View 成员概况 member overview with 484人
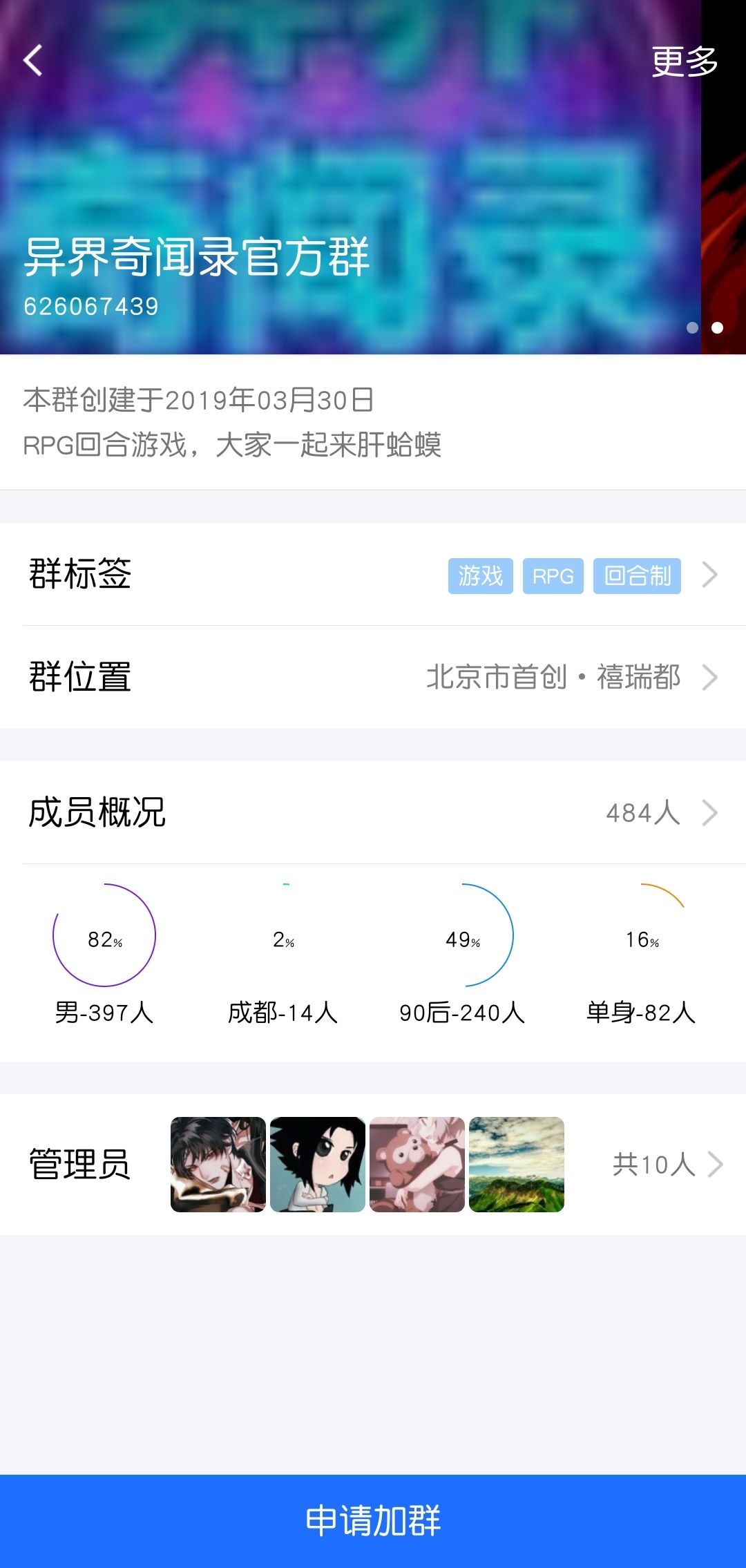The width and height of the screenshot is (746, 1568). [373, 812]
